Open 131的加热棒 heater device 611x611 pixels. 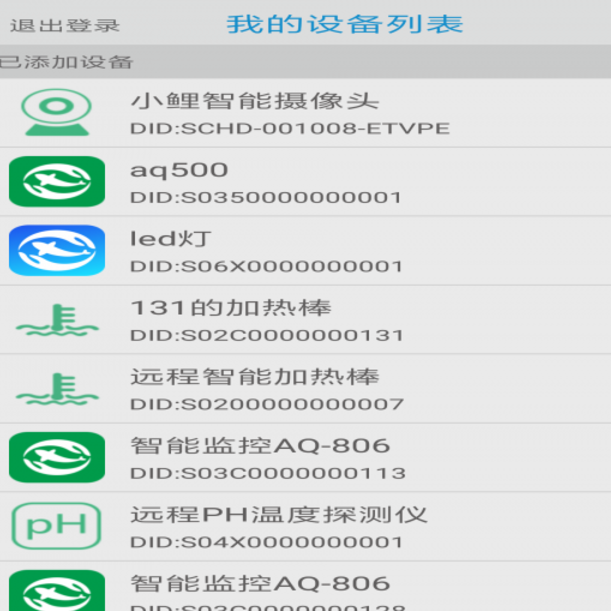[x=305, y=320]
